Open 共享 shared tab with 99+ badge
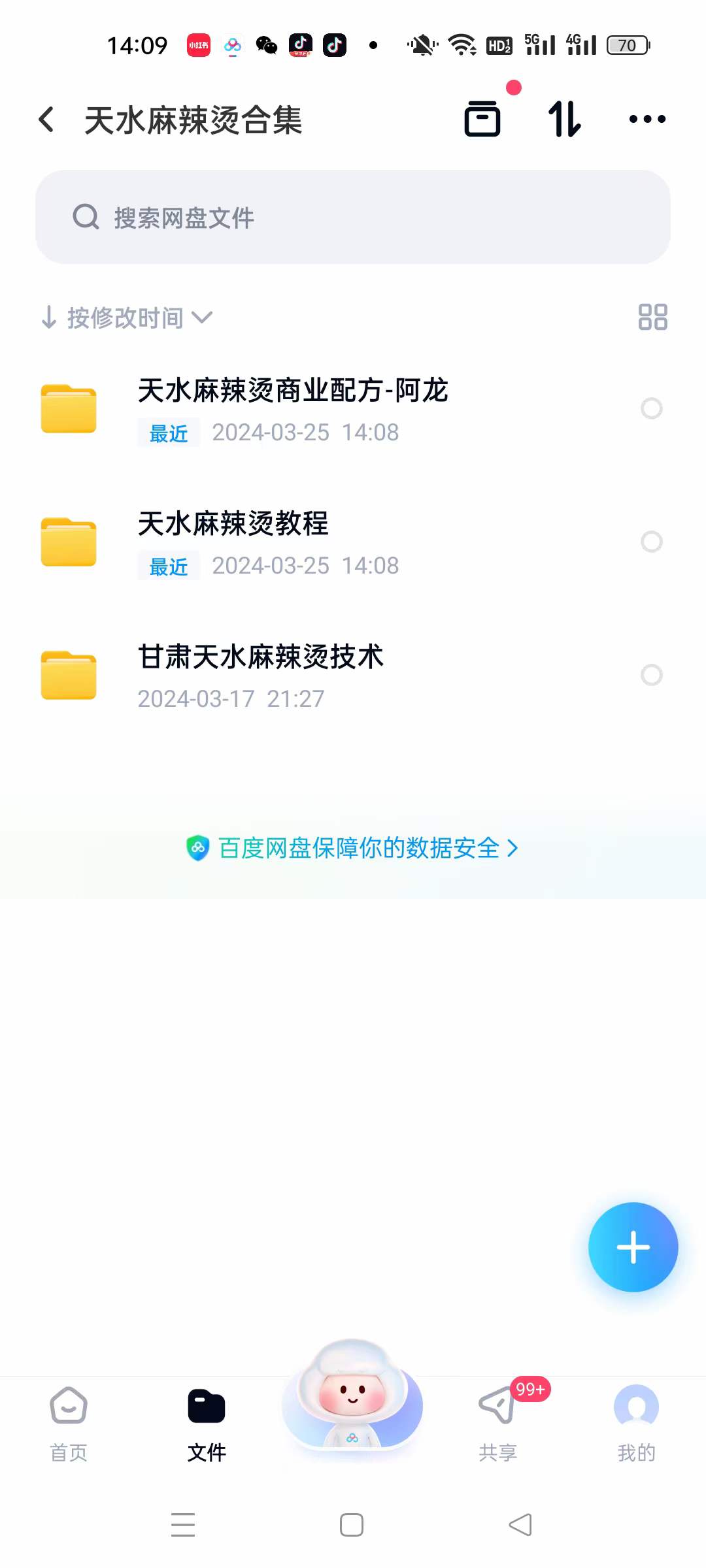The image size is (706, 1568). 498,1418
